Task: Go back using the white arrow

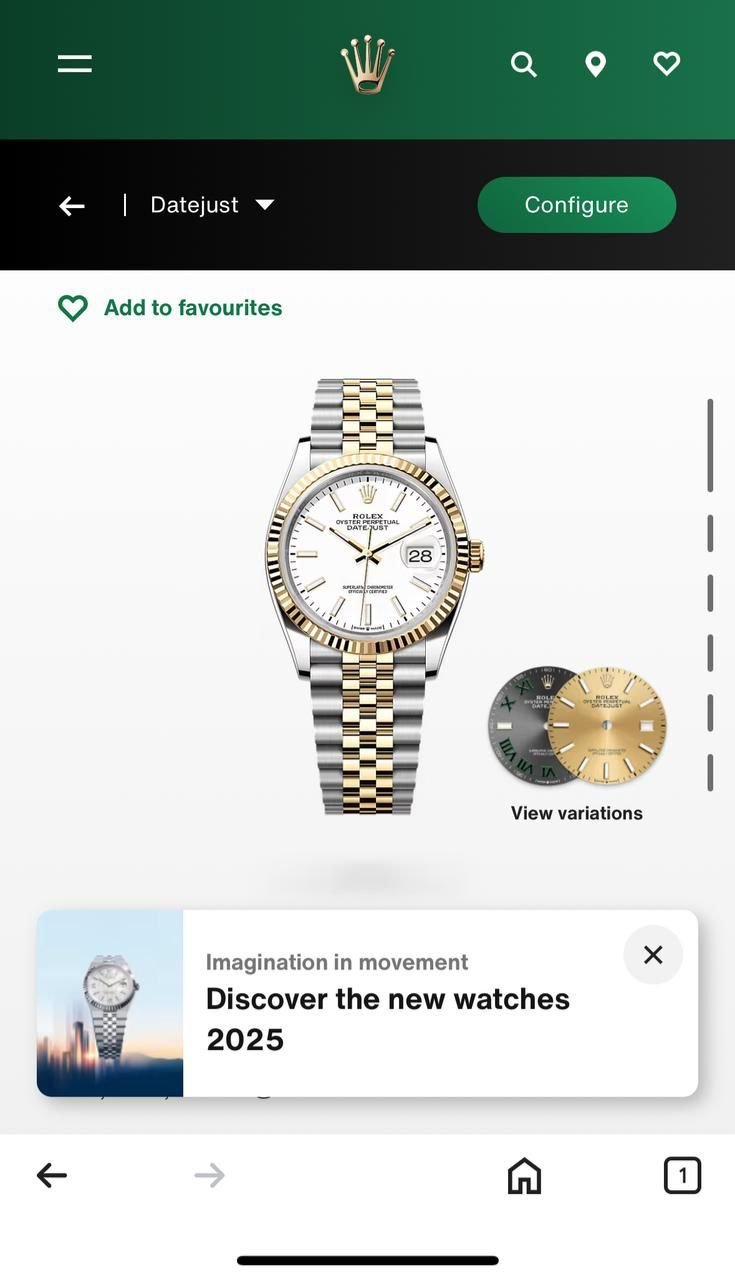Action: (x=71, y=206)
